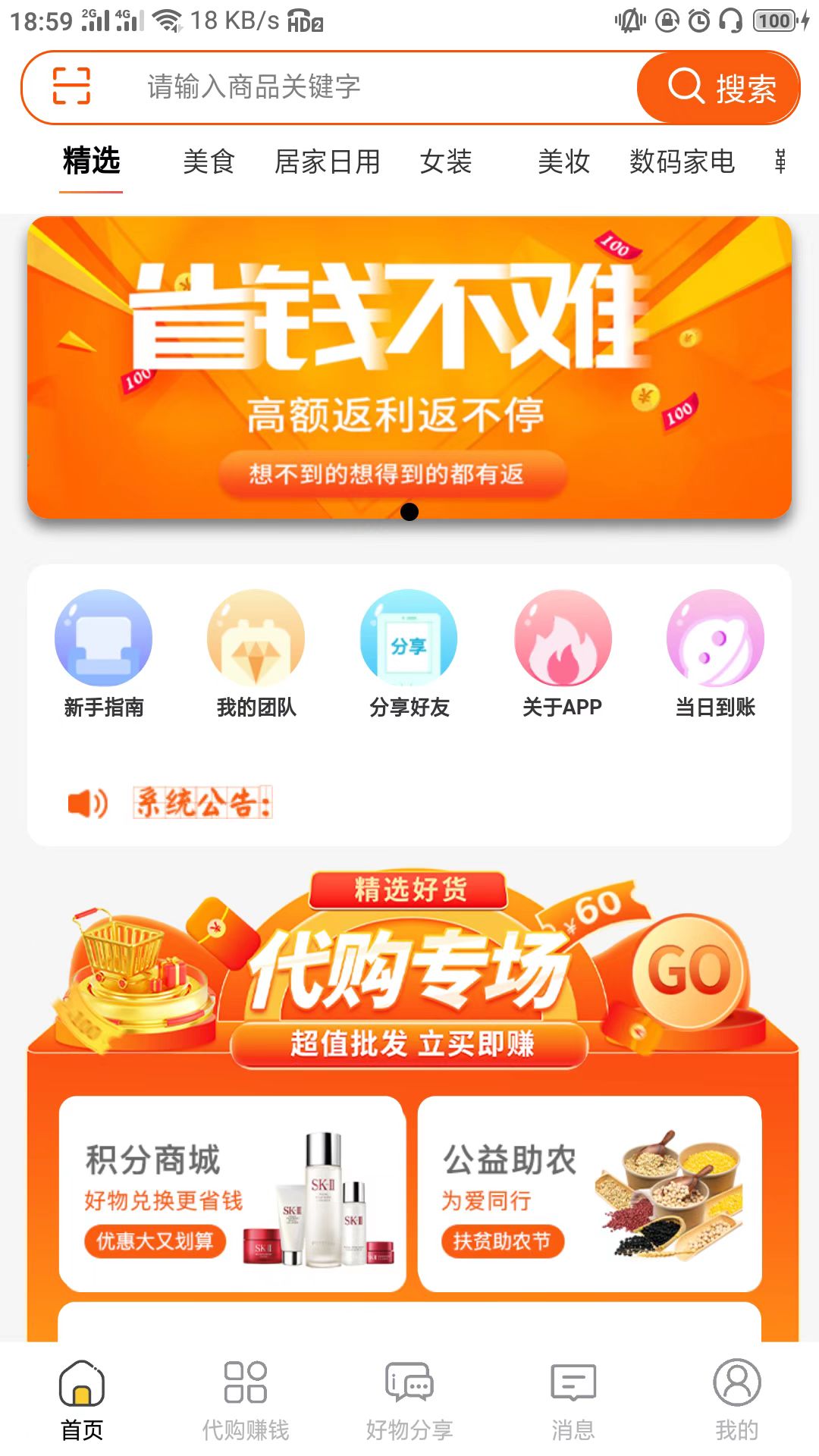Image resolution: width=819 pixels, height=1456 pixels.
Task: Switch to the 数码家电 tab
Action: (x=682, y=162)
